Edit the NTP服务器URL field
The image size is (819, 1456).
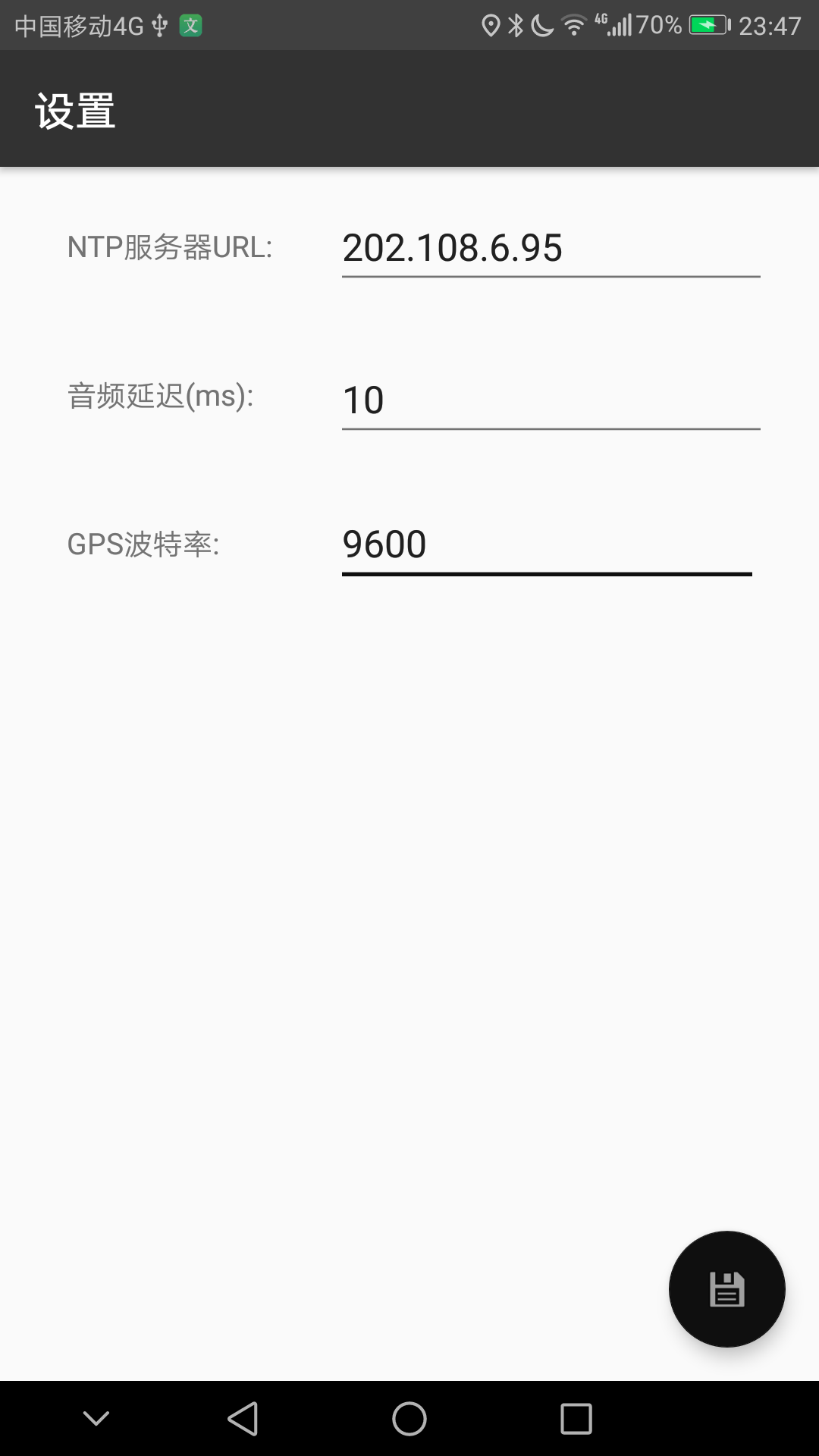coord(551,248)
